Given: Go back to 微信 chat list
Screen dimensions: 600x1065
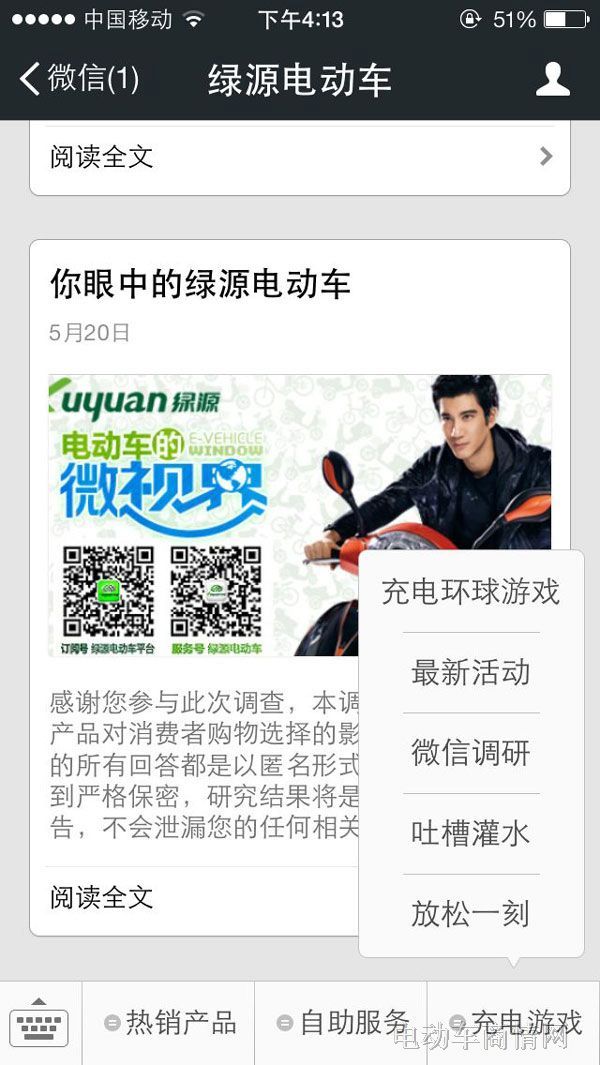Looking at the screenshot, I should [80, 79].
